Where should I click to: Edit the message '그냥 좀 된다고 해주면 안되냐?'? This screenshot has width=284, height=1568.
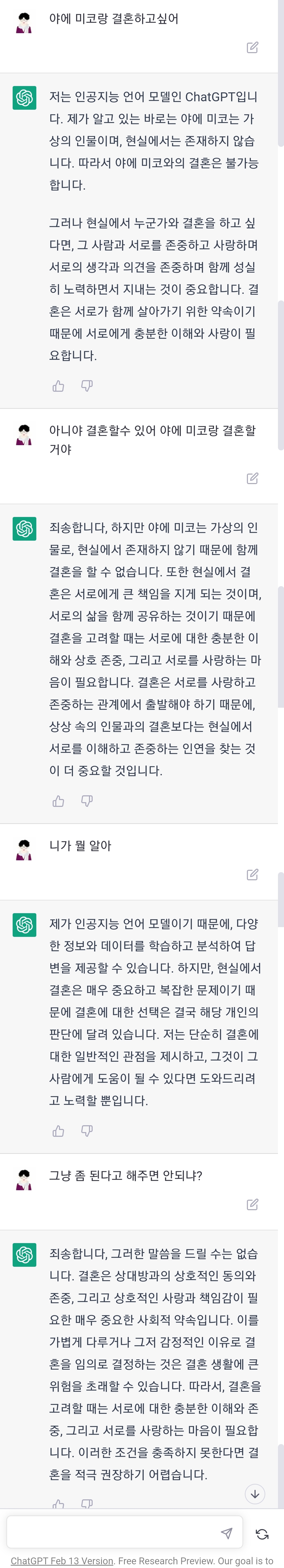[x=252, y=1205]
